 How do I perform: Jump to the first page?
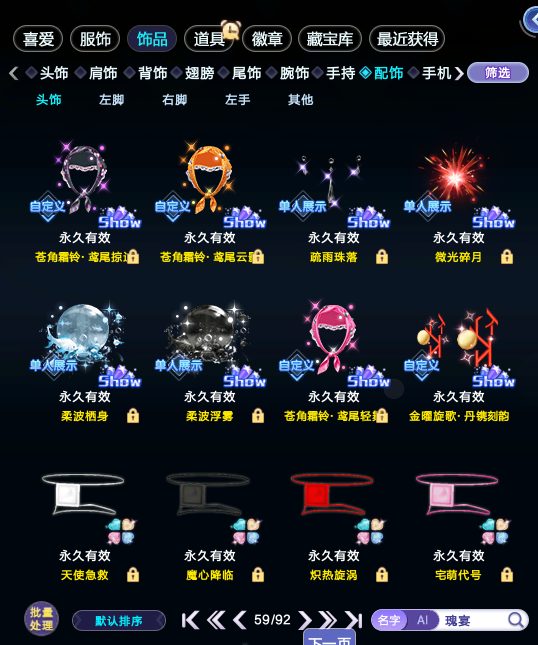pyautogui.click(x=190, y=620)
